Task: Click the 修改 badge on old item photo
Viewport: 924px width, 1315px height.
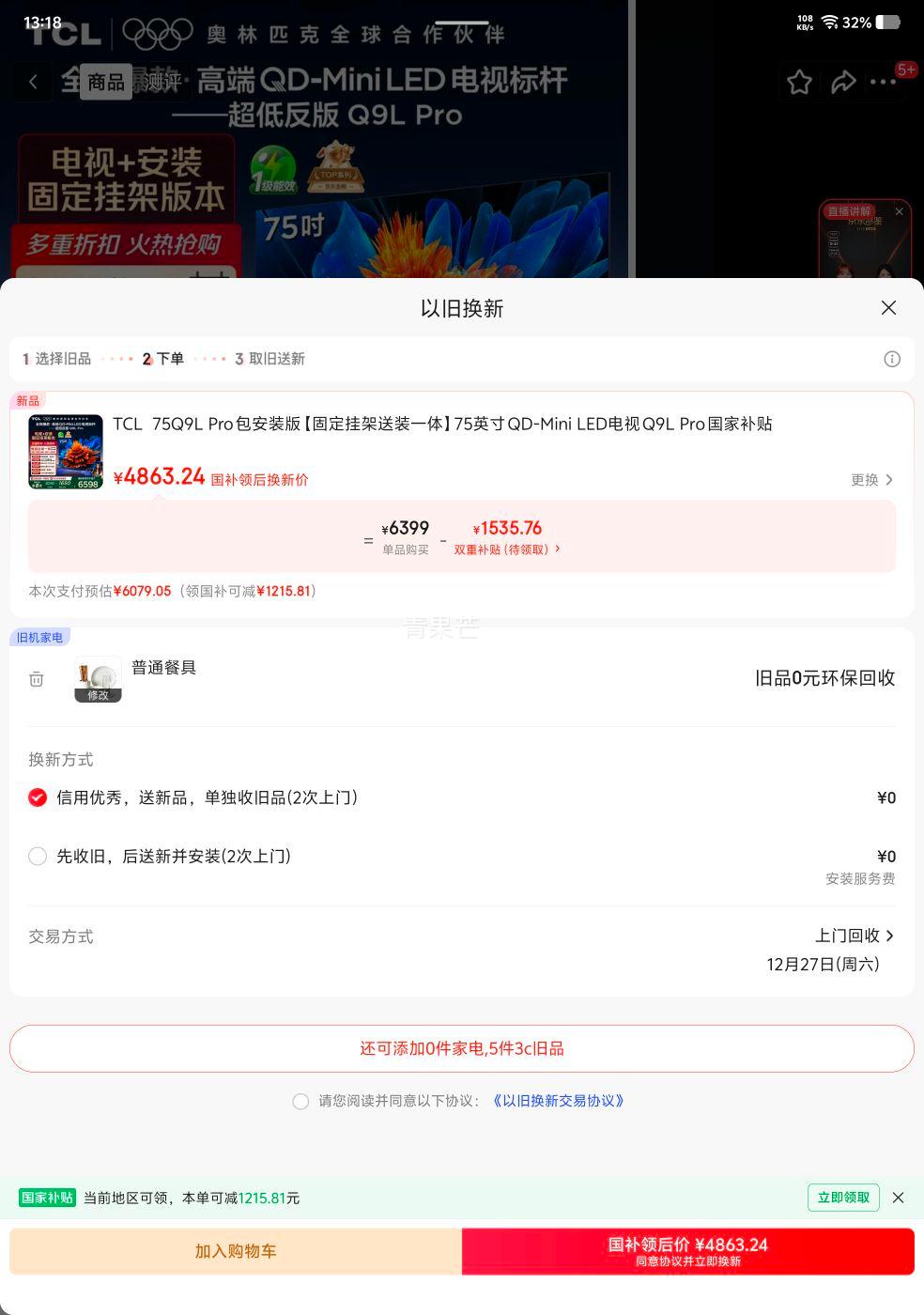Action: pyautogui.click(x=99, y=695)
